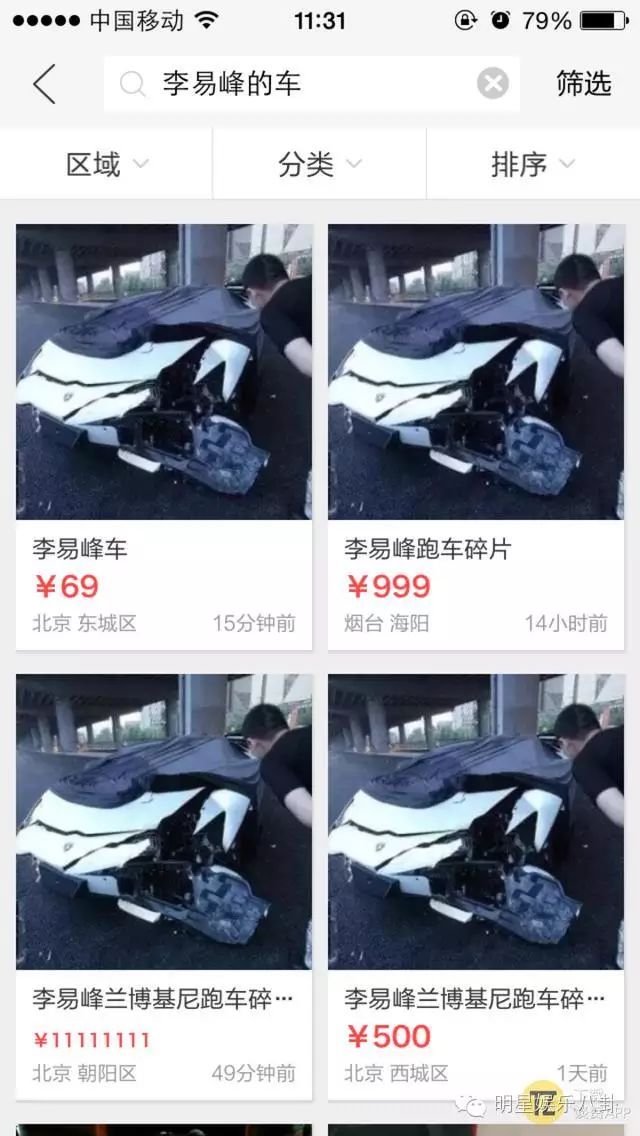
Task: Open the listing priced ¥11111111 in 朝阳区
Action: click(x=164, y=887)
